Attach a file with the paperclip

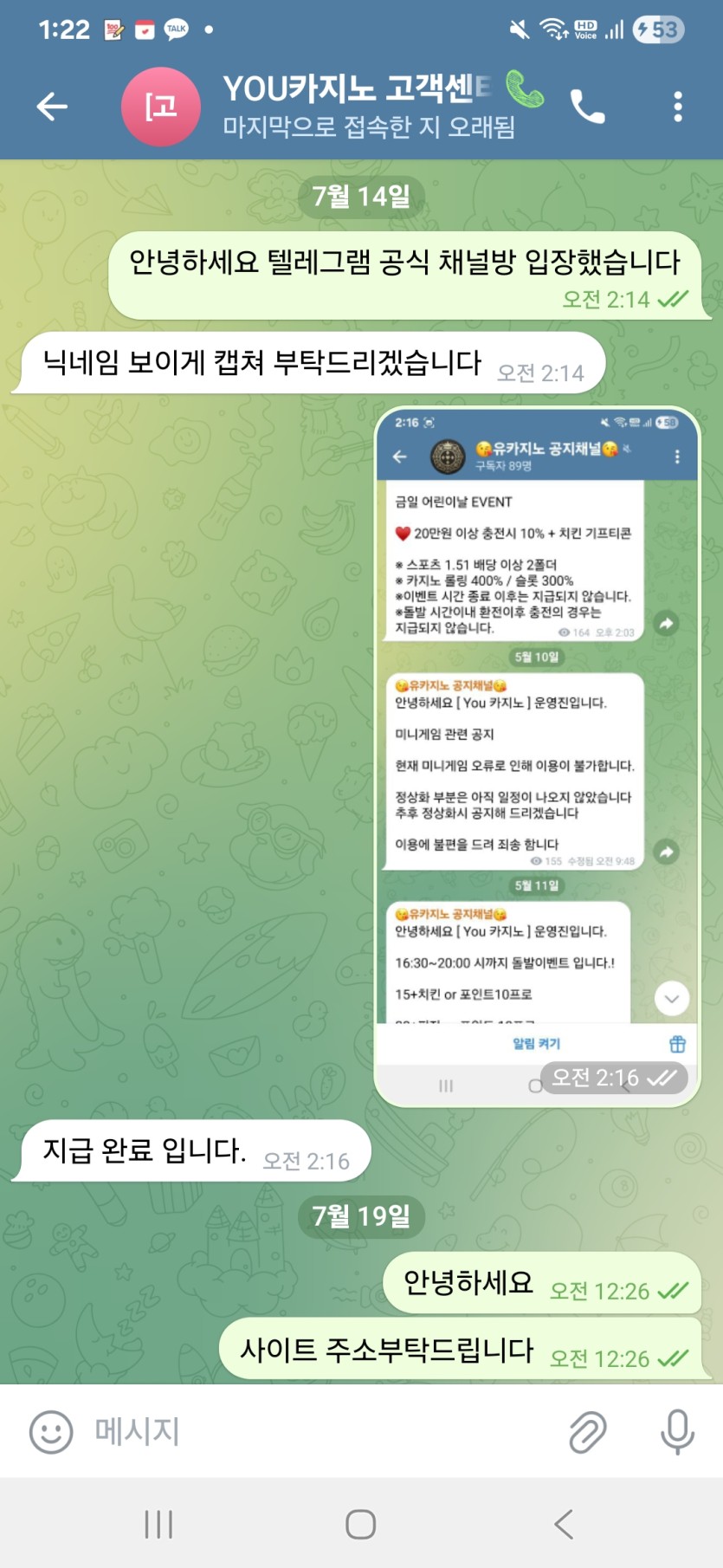click(x=587, y=1431)
